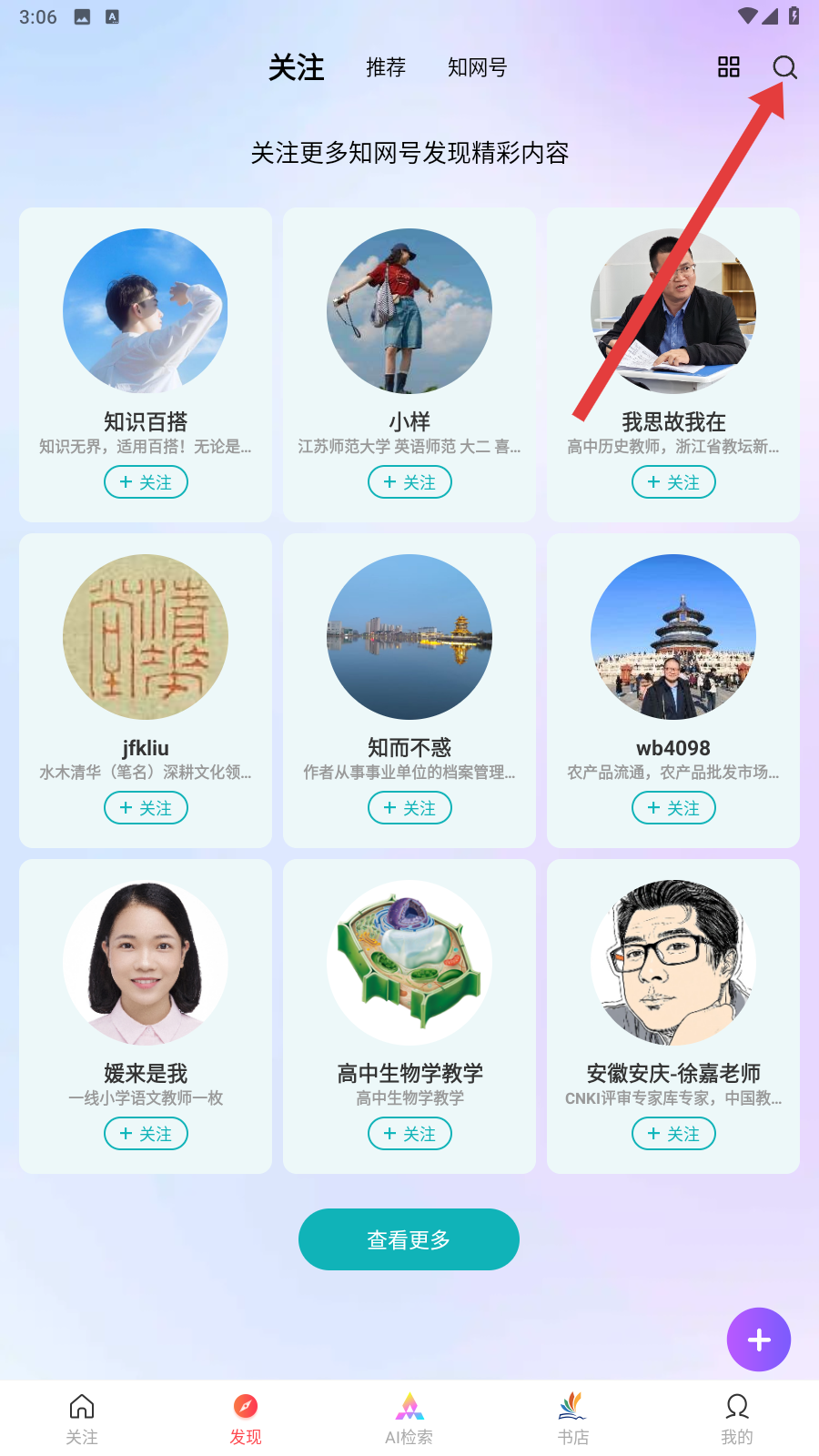Follow the 知识百搭 account
This screenshot has height=1456, width=819.
tap(146, 482)
